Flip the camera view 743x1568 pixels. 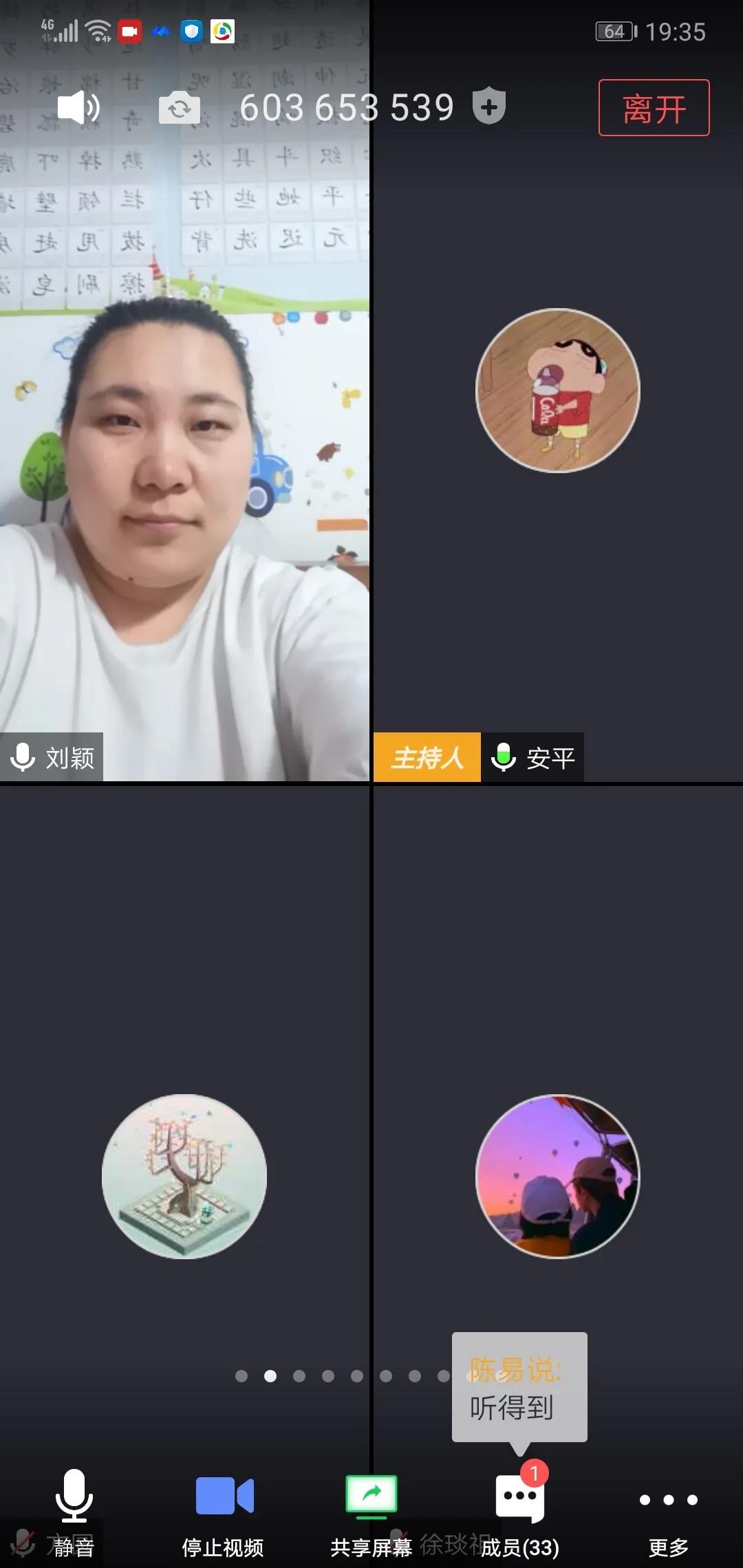pyautogui.click(x=179, y=109)
